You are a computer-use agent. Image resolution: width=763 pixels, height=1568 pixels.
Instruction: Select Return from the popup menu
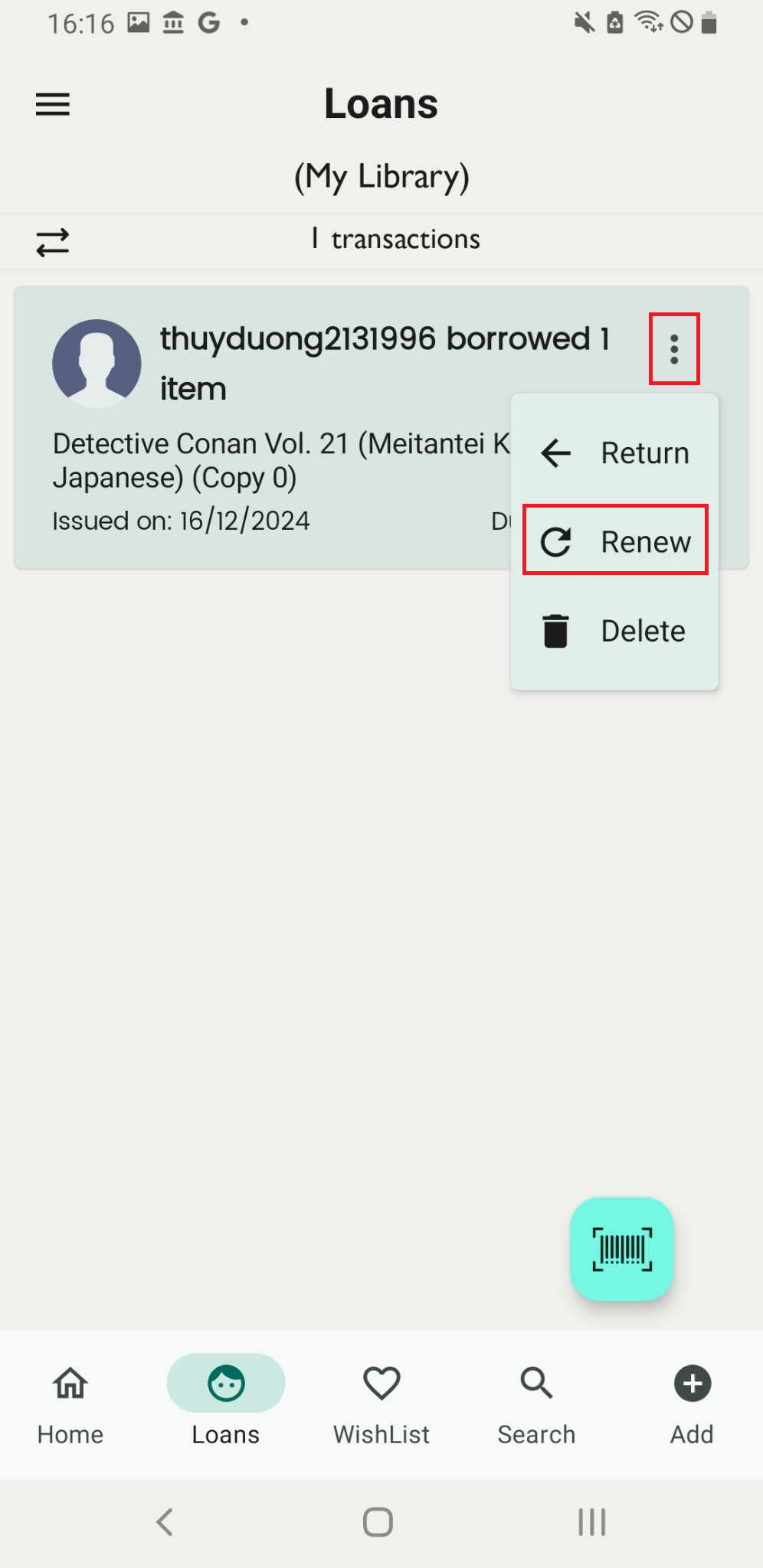pyautogui.click(x=614, y=452)
